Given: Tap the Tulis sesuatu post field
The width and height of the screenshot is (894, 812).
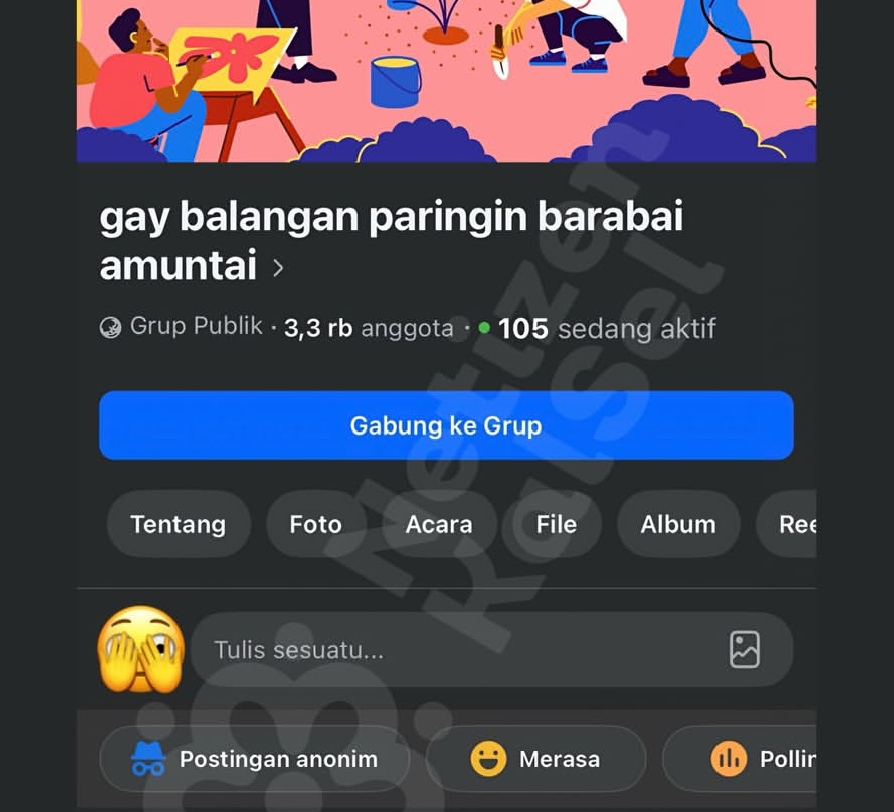Looking at the screenshot, I should (450, 650).
